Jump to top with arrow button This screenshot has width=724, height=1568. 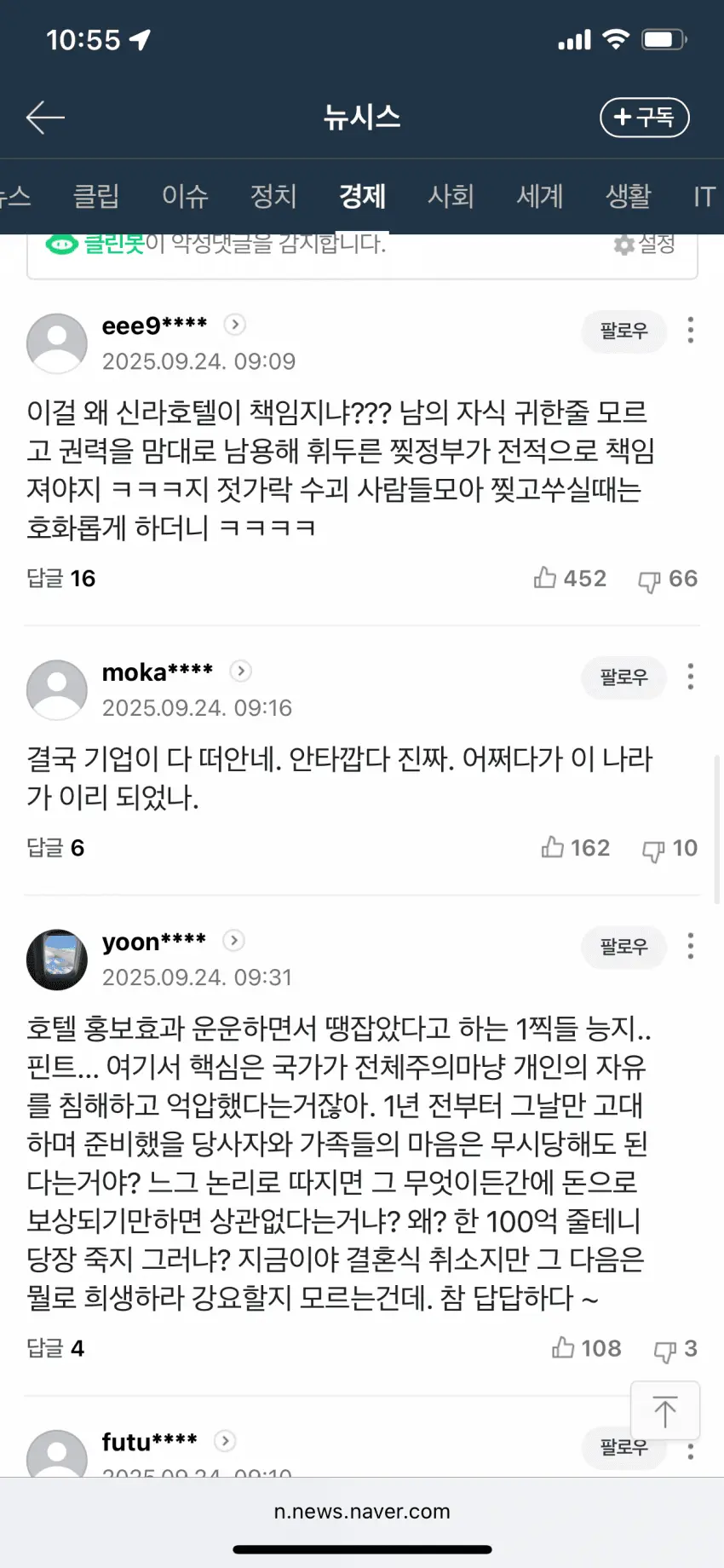click(x=664, y=1411)
